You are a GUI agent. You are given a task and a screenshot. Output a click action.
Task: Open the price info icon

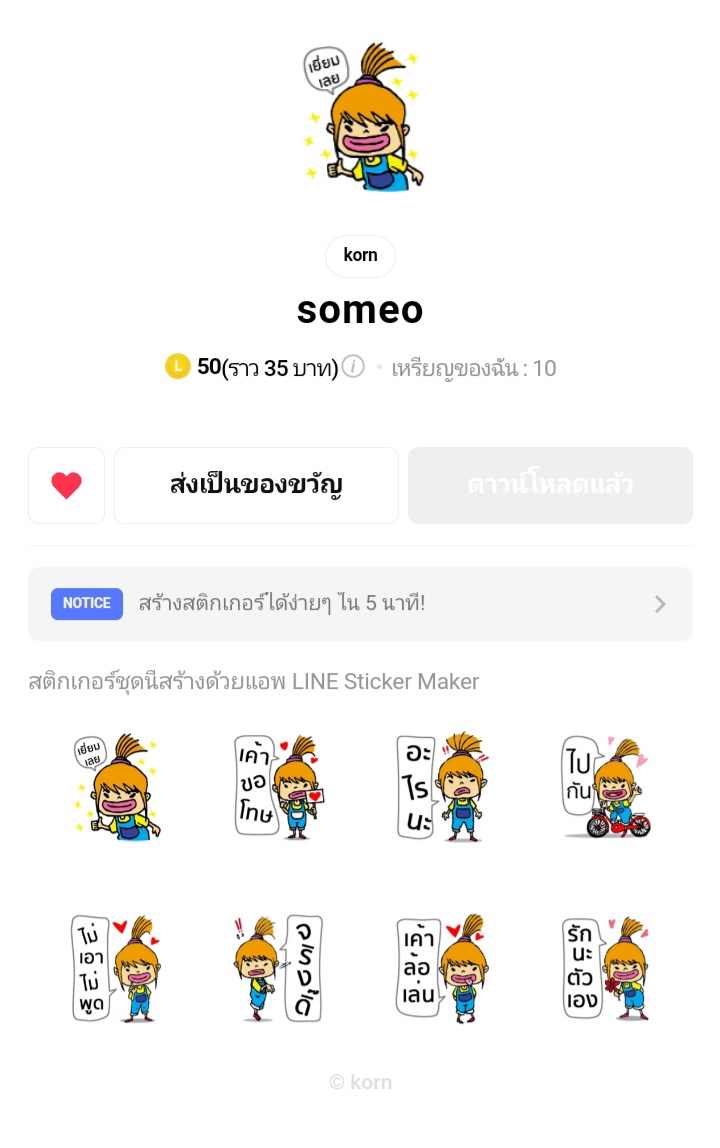tap(353, 367)
